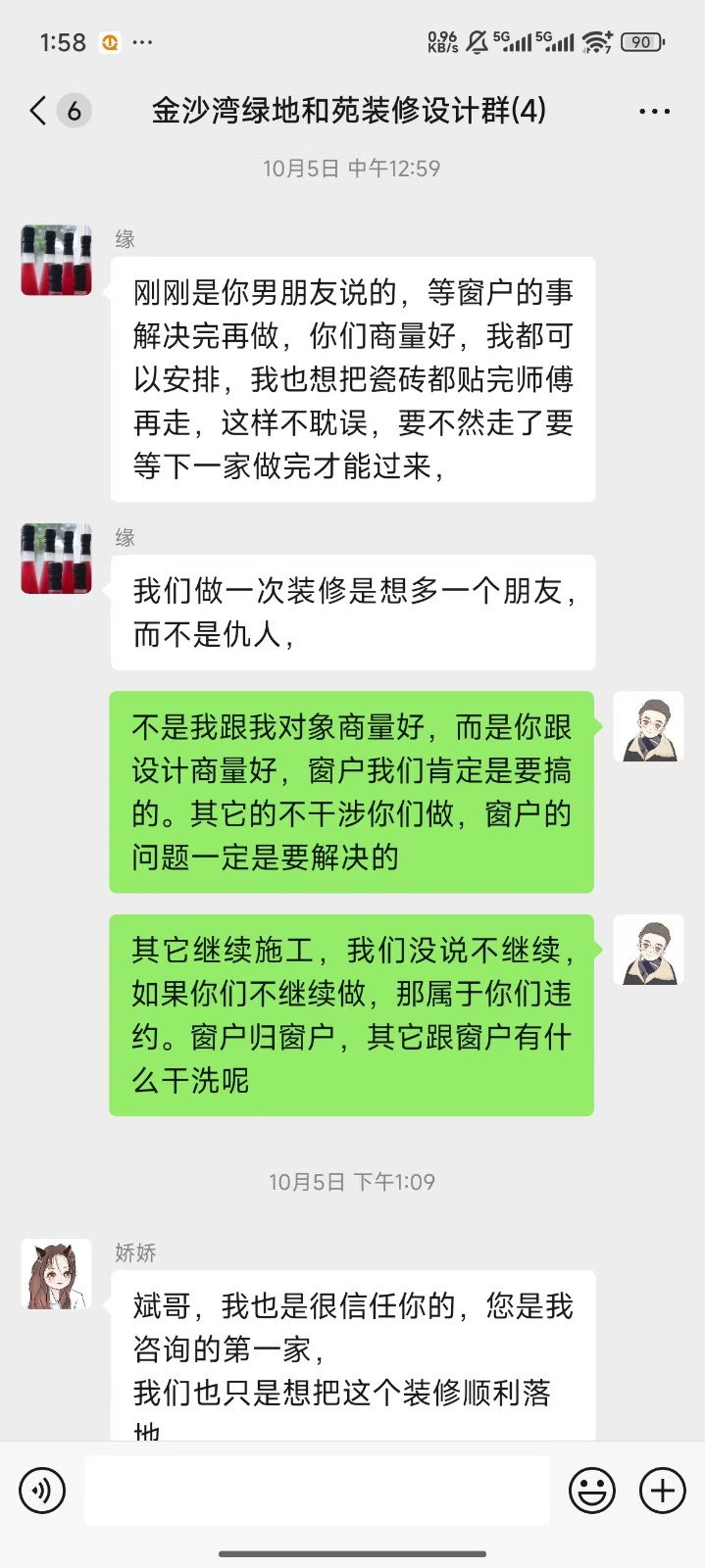705x1568 pixels.
Task: View 娇娇's profile avatar
Action: (56, 1274)
